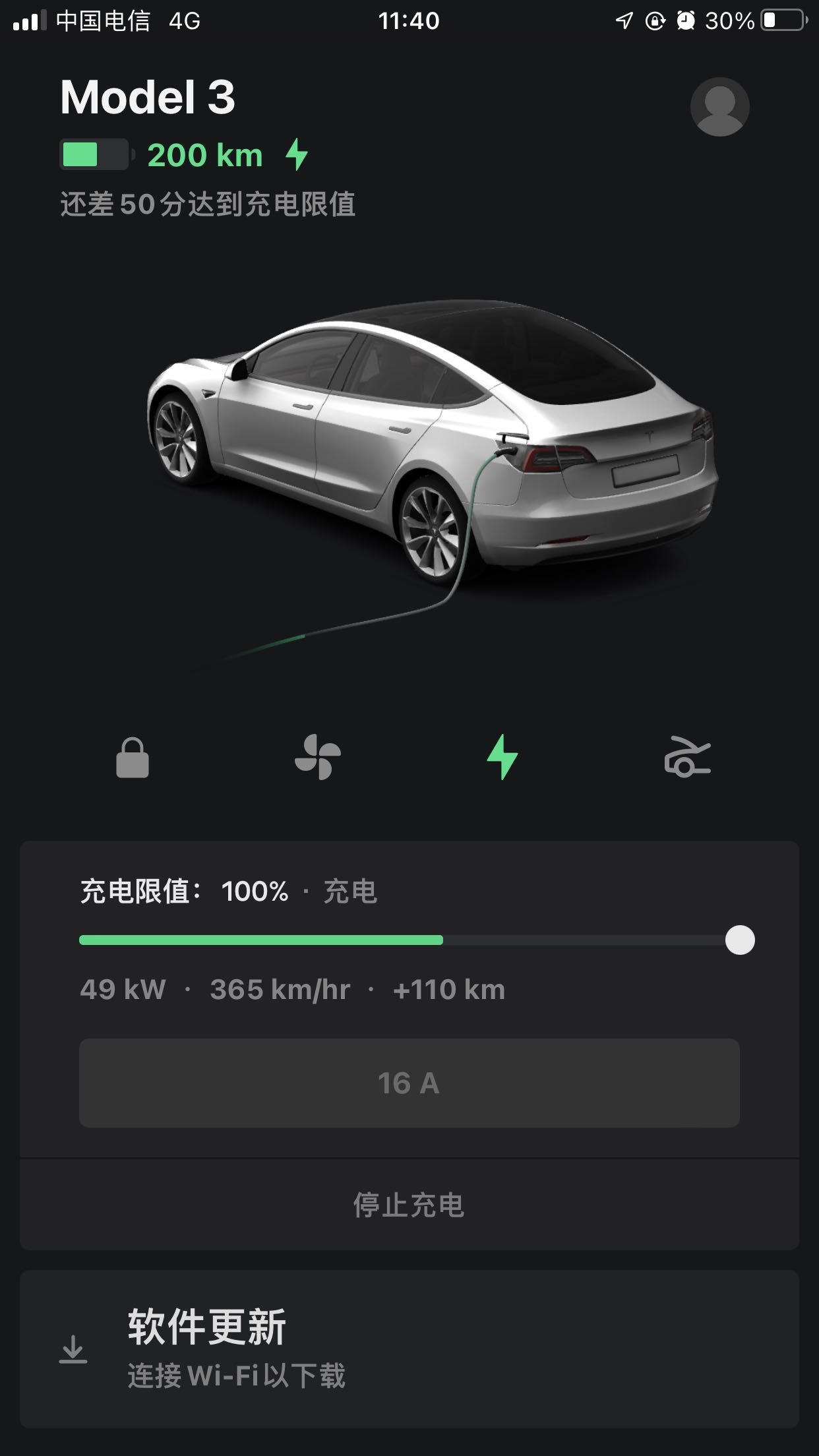The image size is (819, 1456).
Task: Open the 软件更新 software update card
Action: [x=409, y=1349]
